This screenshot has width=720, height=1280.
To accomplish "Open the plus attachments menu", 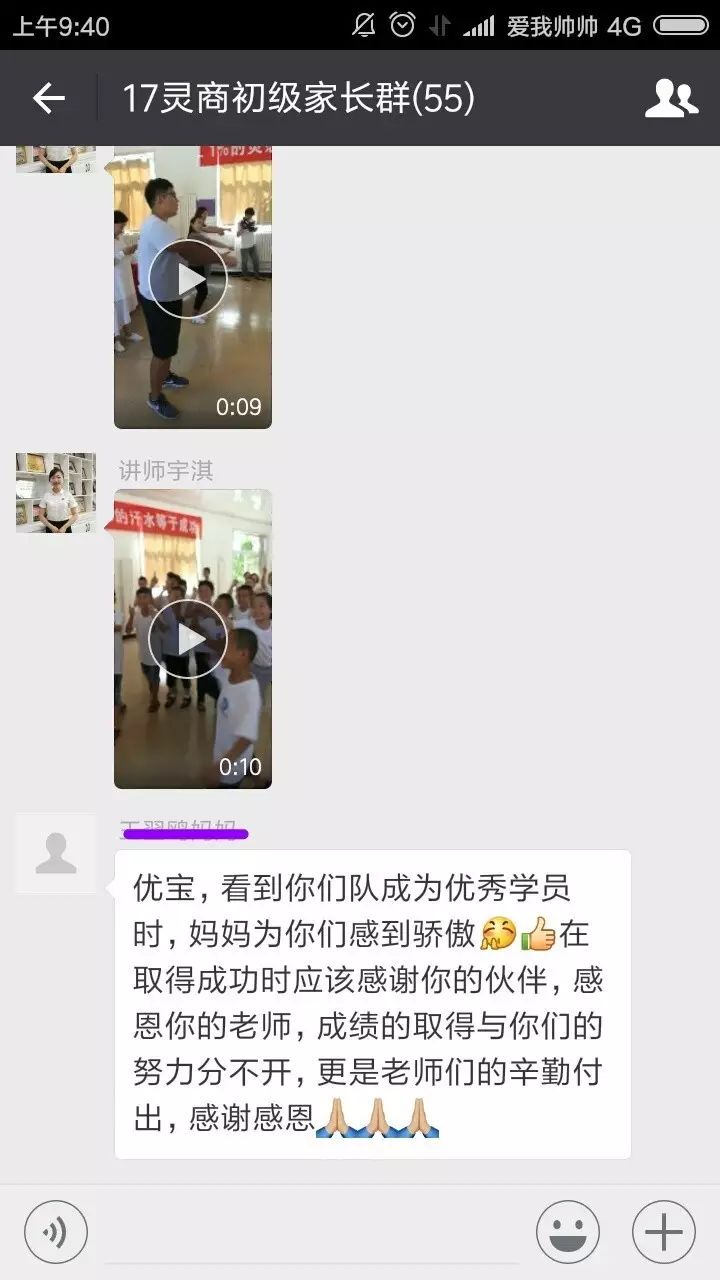I will pos(663,1232).
